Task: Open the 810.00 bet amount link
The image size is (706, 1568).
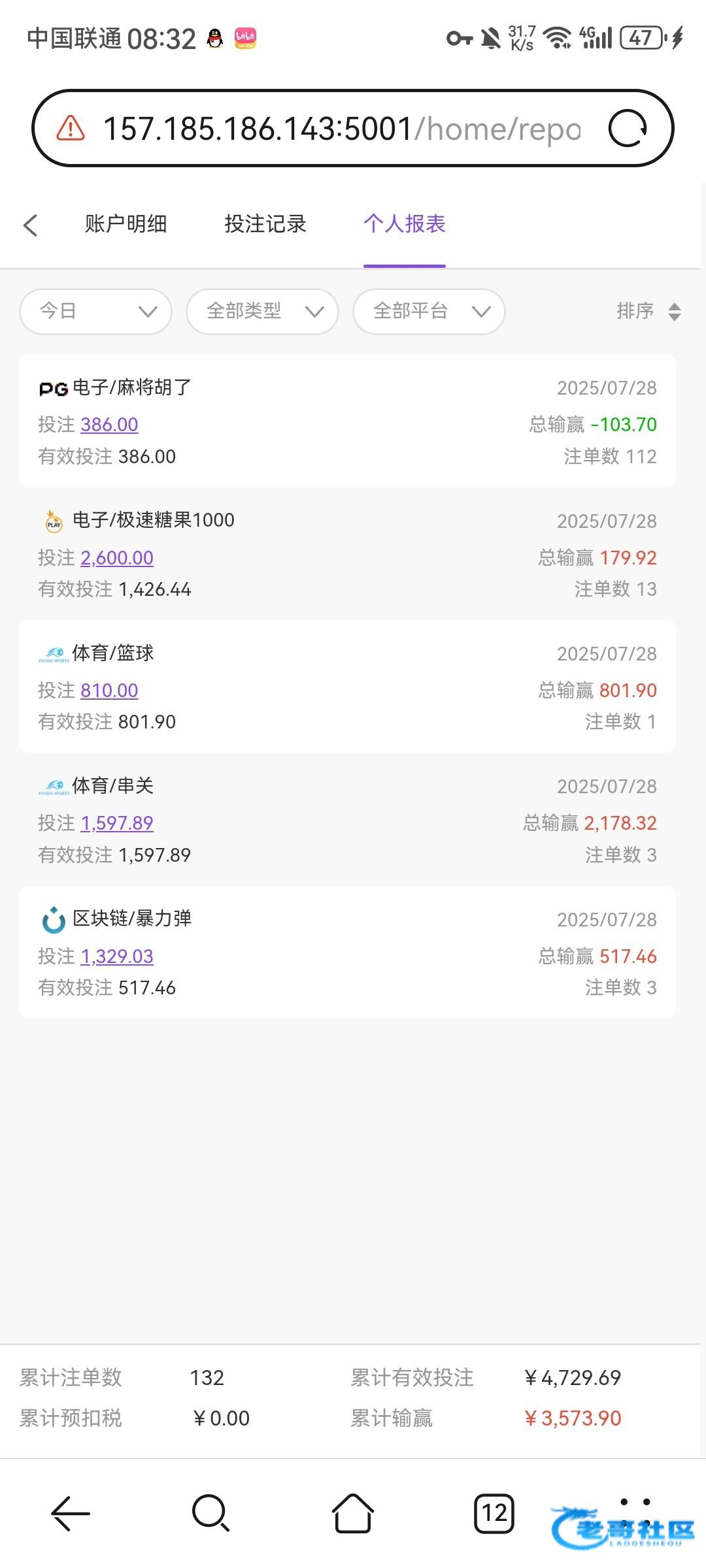Action: [109, 691]
